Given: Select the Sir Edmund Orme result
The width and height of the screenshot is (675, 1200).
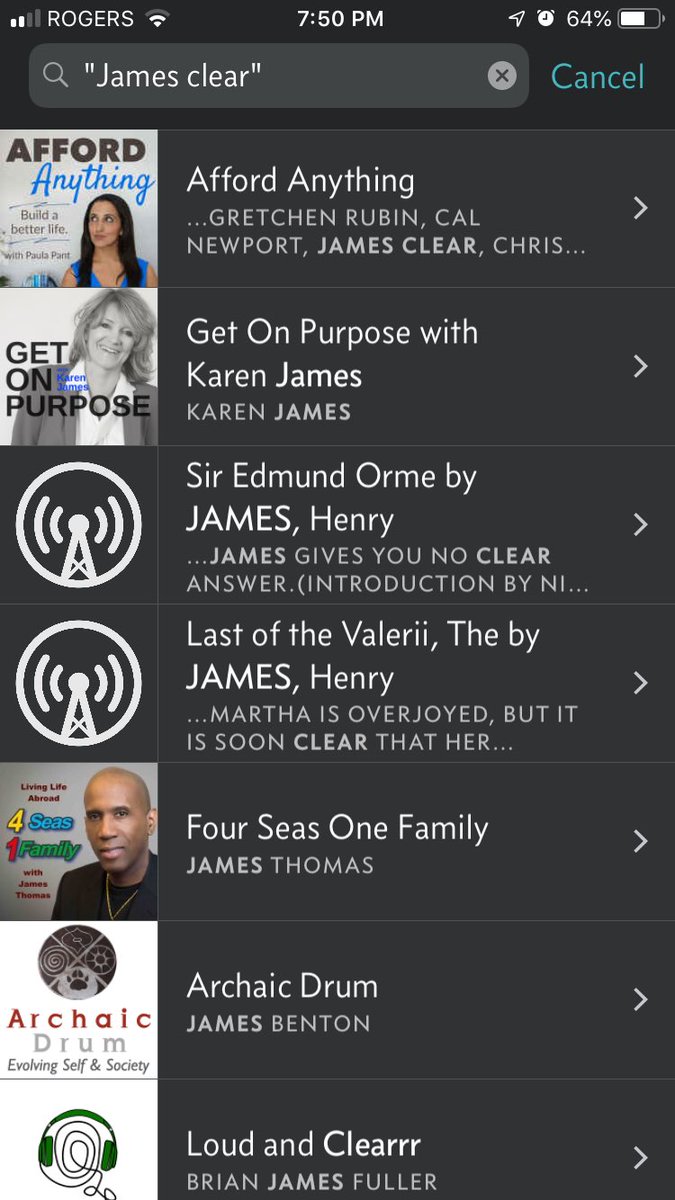Looking at the screenshot, I should (x=400, y=525).
